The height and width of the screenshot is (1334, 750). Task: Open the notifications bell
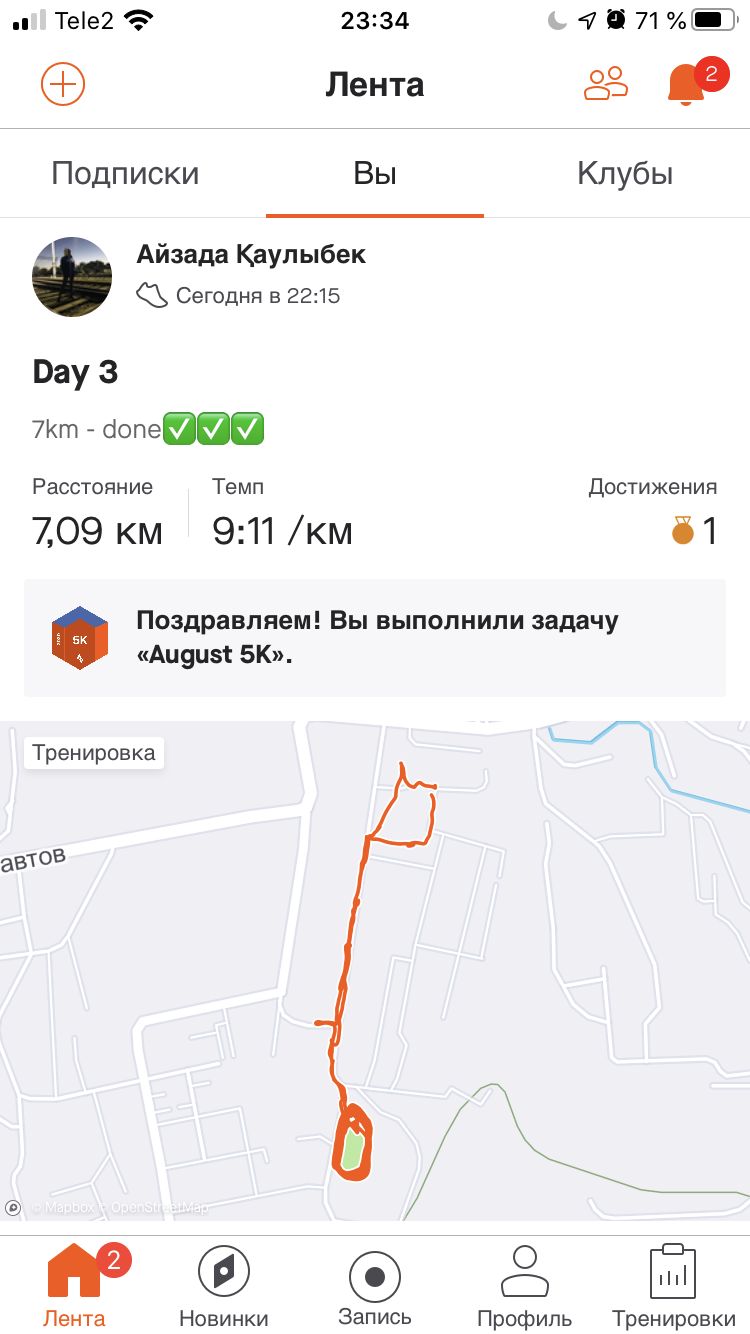coord(687,84)
